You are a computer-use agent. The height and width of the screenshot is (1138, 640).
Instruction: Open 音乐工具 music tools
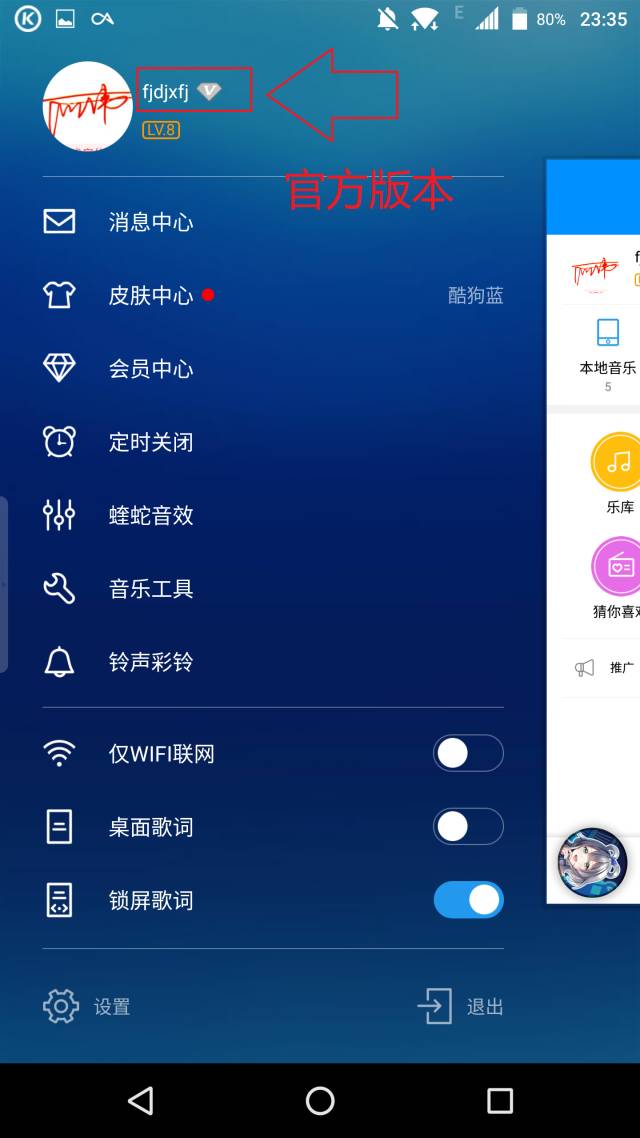[273, 589]
